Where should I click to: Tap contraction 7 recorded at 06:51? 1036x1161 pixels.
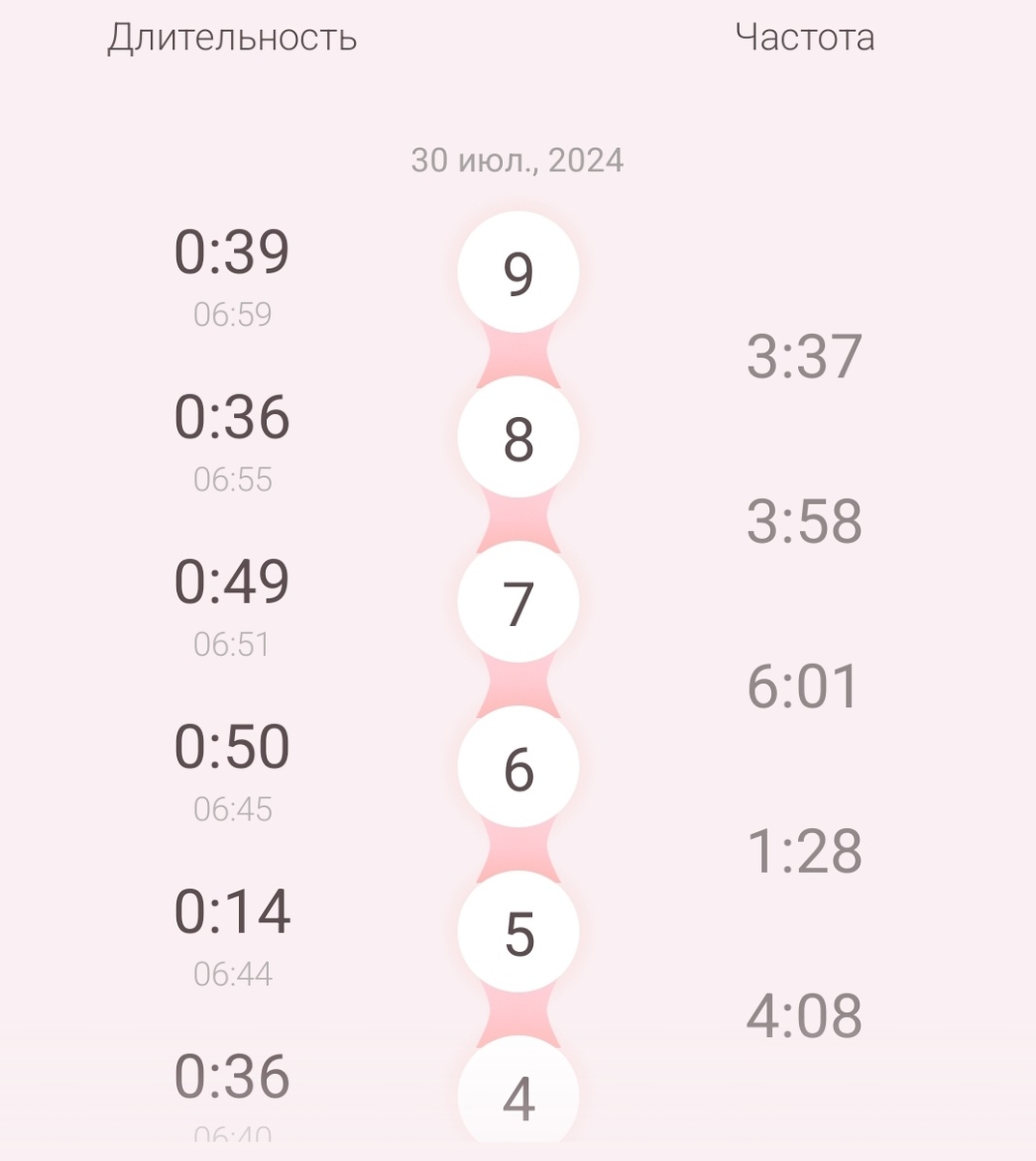518,602
